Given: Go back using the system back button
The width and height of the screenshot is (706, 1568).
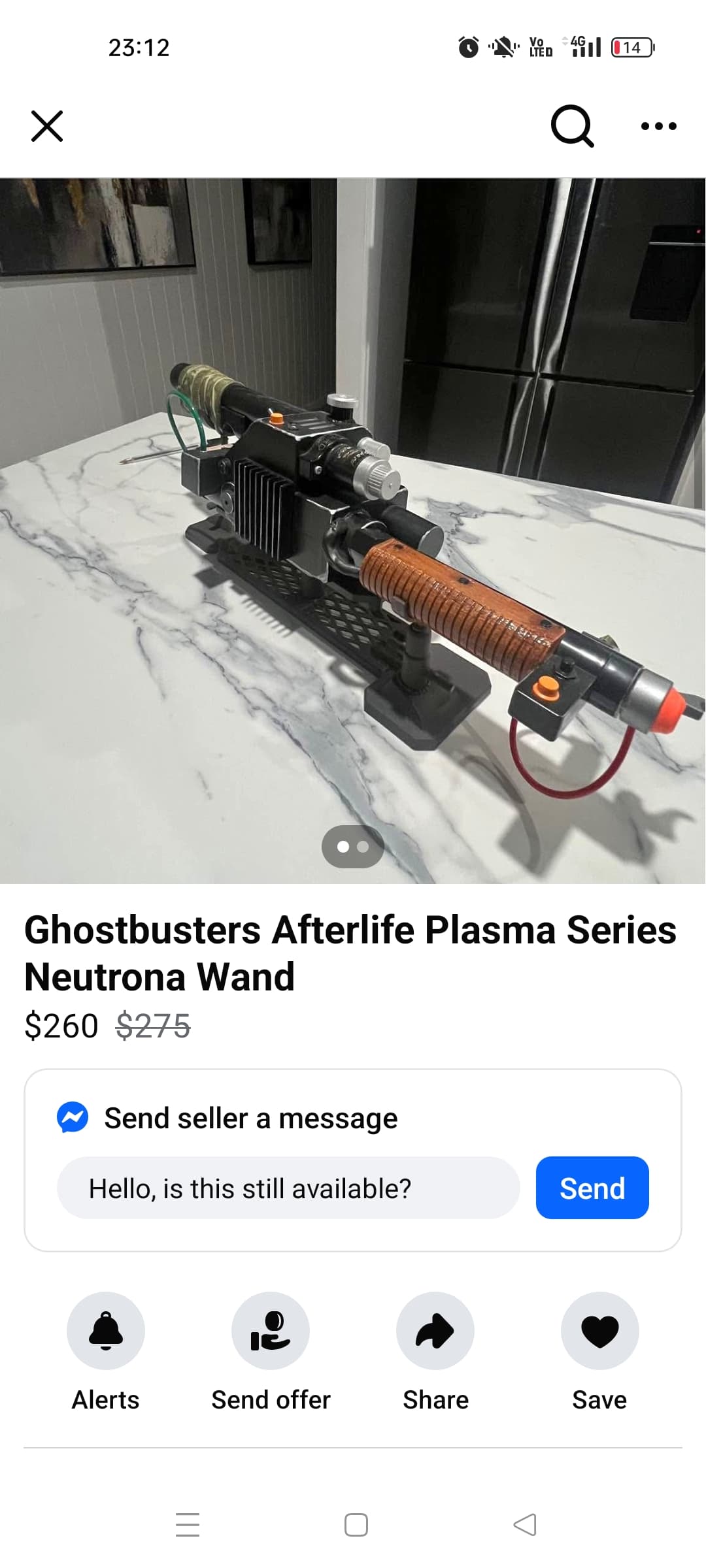Looking at the screenshot, I should pos(525,1525).
